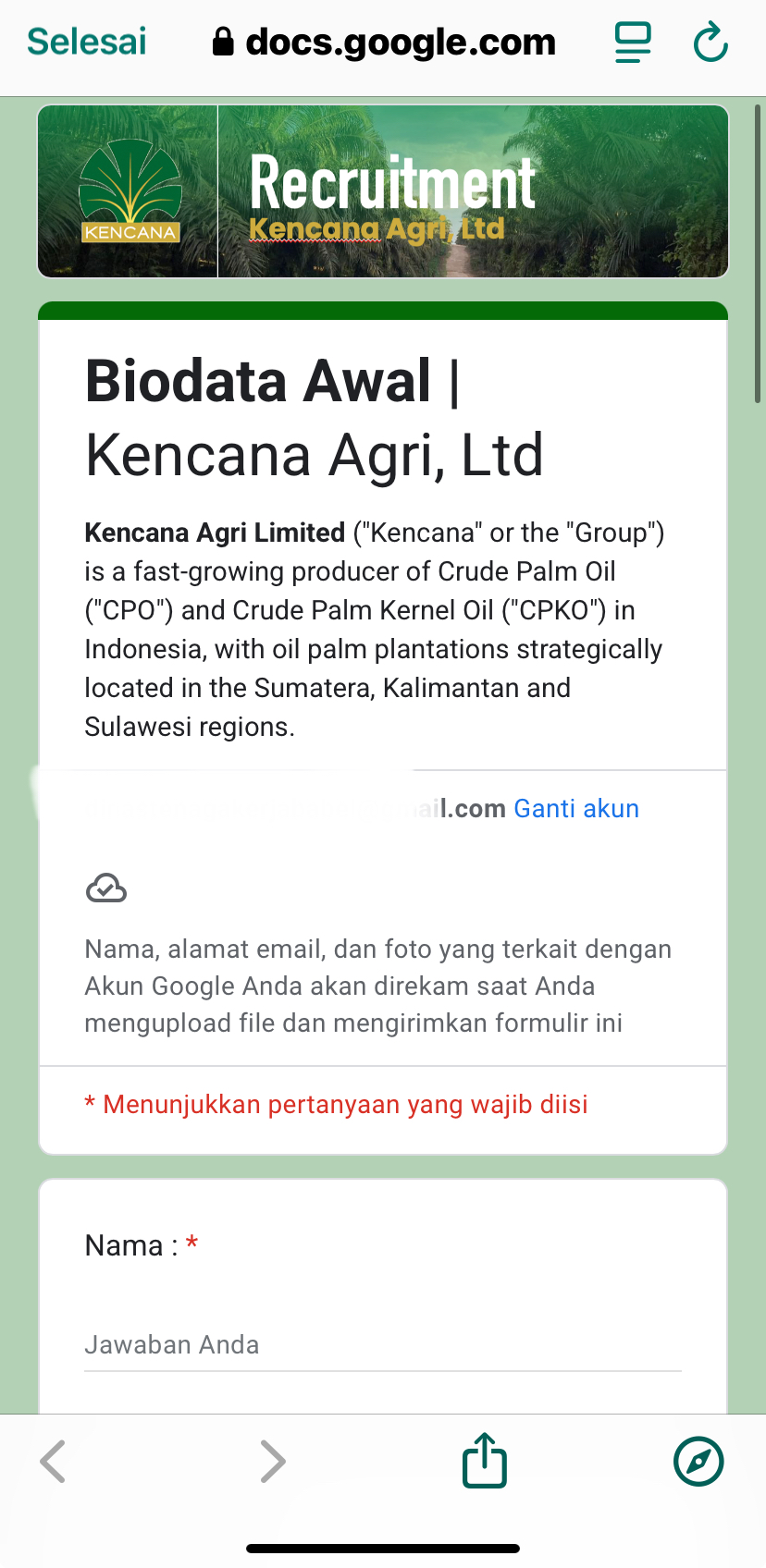Tap Selesai to close the browser
This screenshot has height=1568, width=766.
tap(87, 42)
